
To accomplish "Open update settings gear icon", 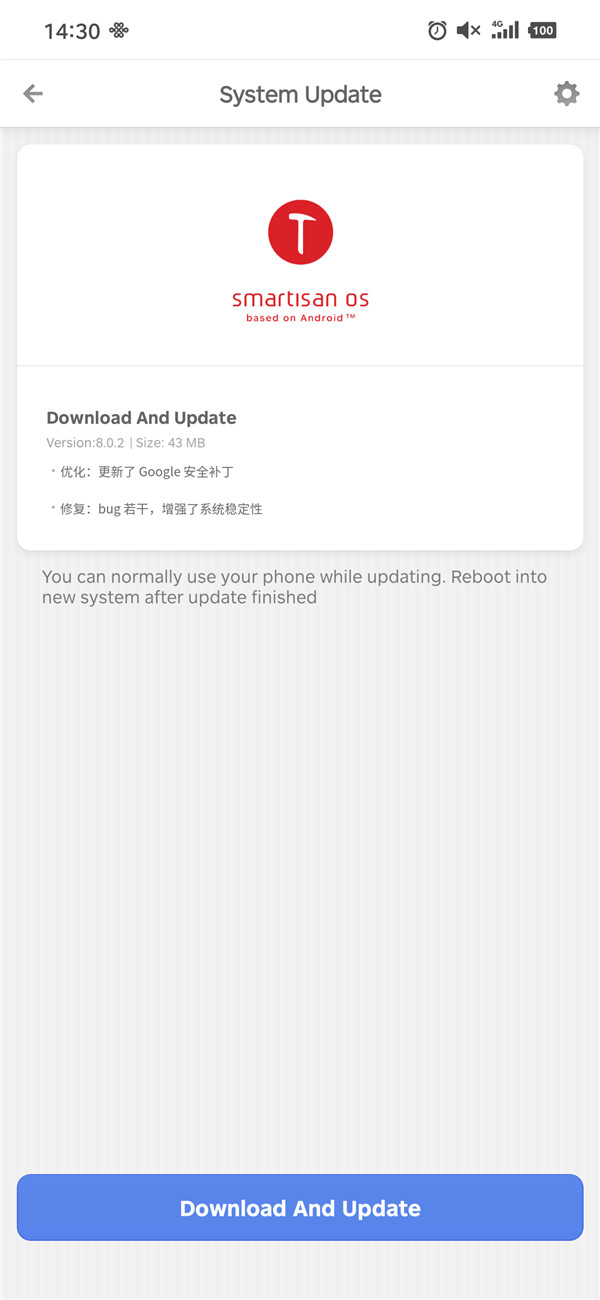I will click(x=566, y=94).
